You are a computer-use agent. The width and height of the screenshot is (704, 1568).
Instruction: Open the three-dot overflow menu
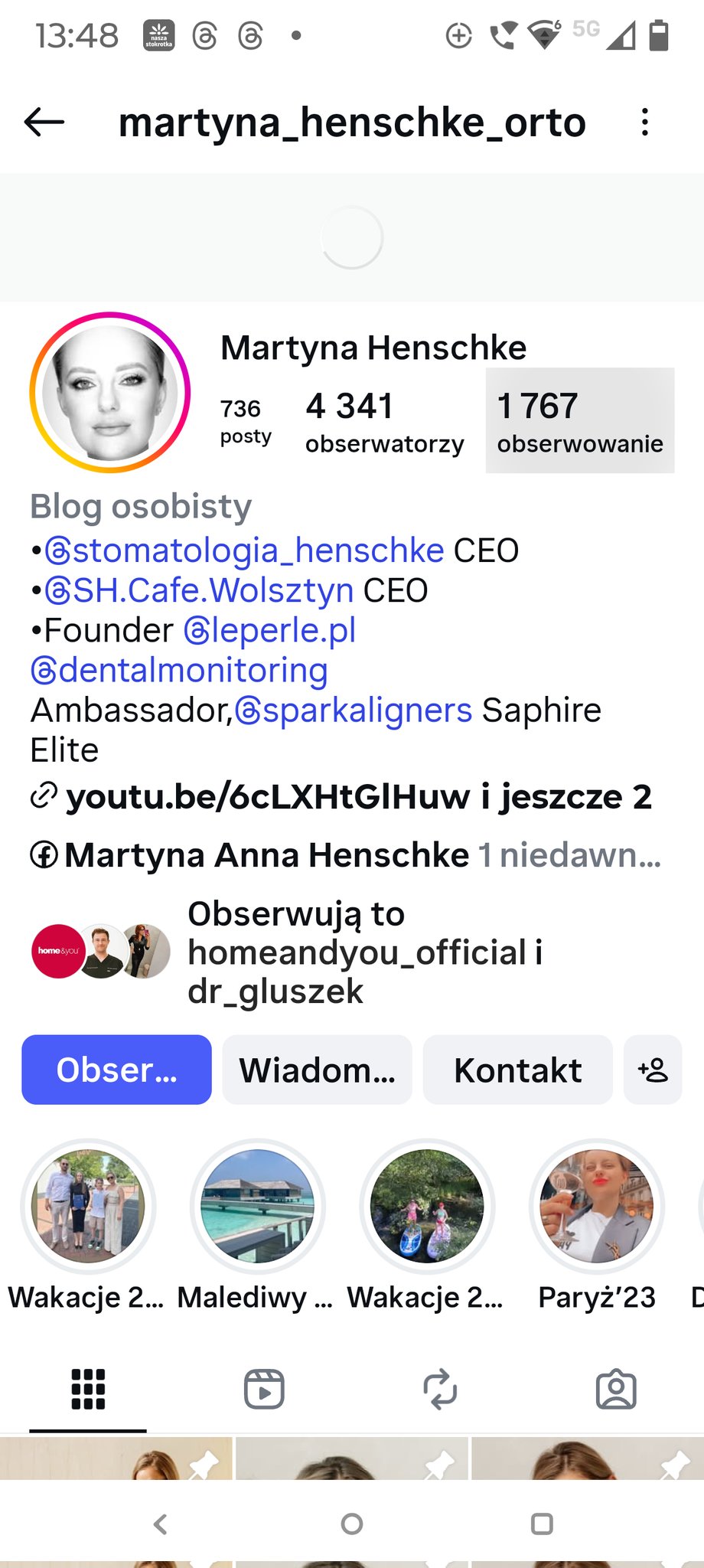[x=645, y=122]
